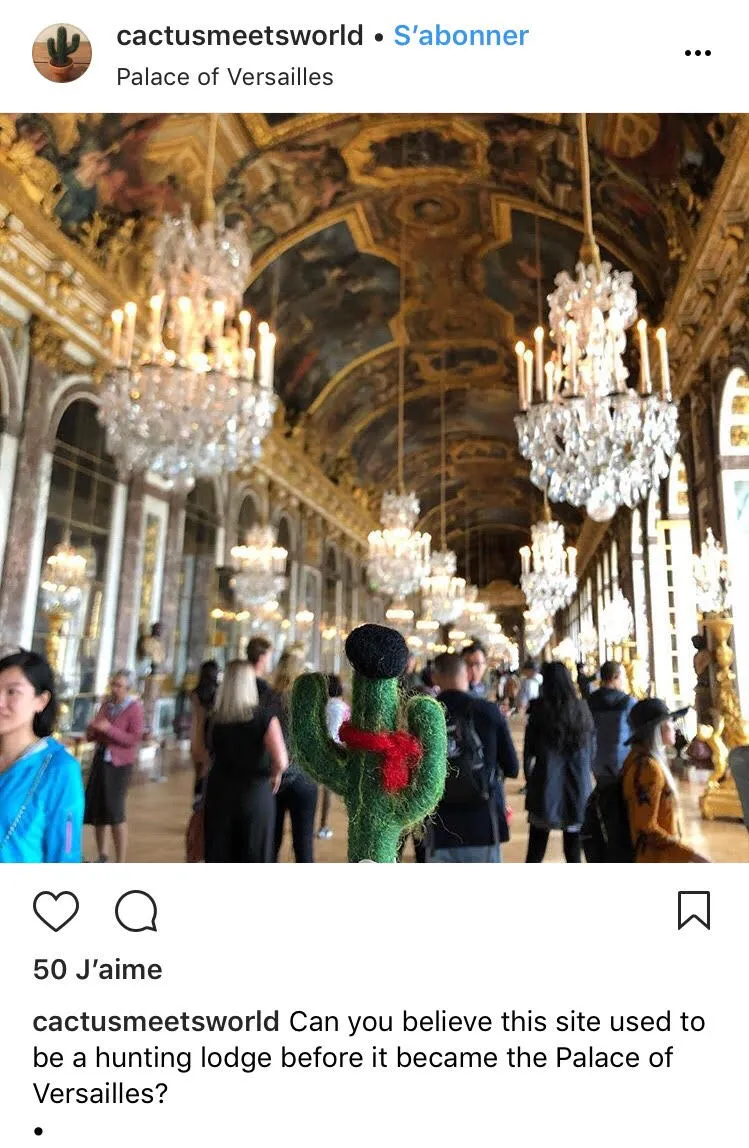Bookmark this post
749x1148 pixels.
tap(694, 910)
